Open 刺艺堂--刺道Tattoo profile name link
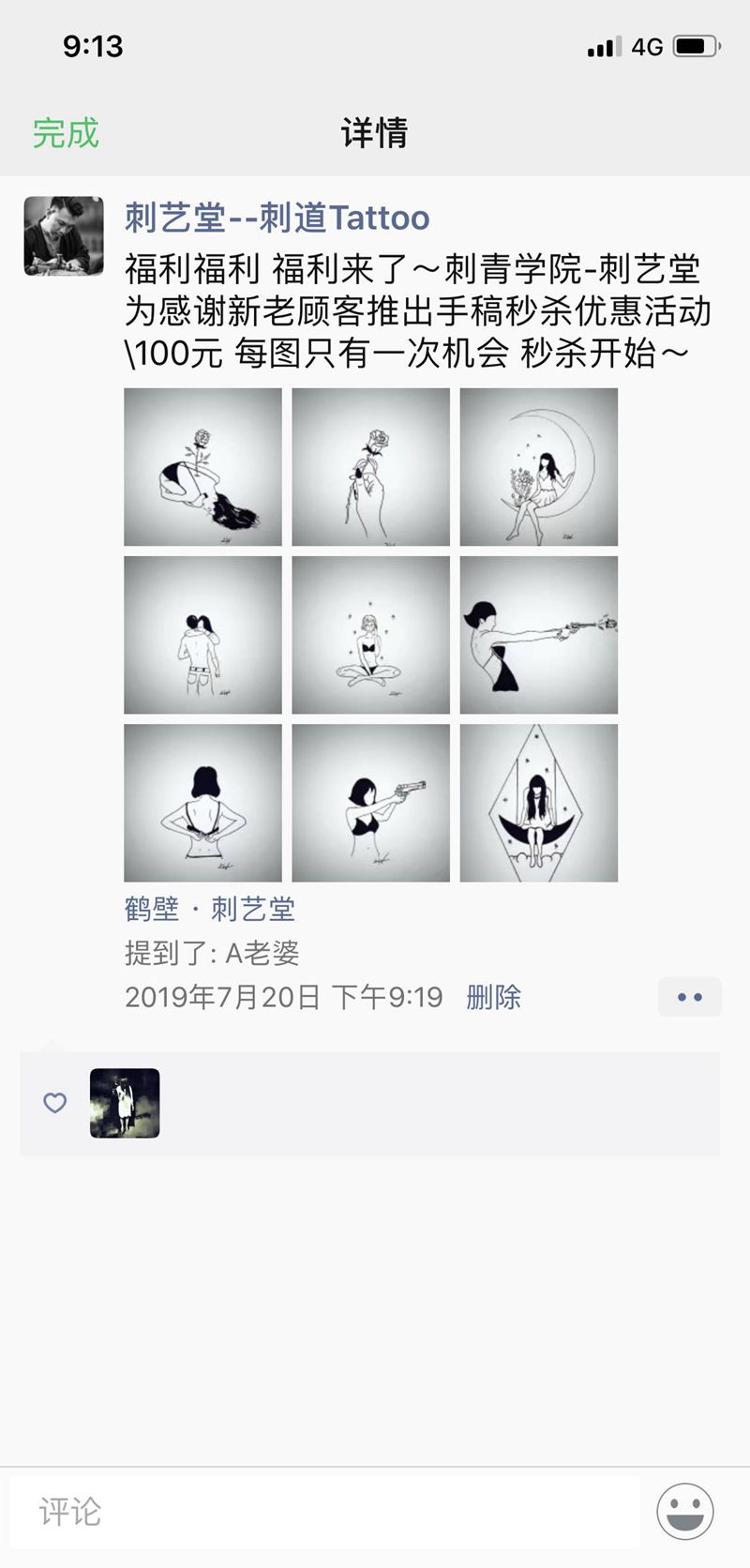 tap(277, 218)
